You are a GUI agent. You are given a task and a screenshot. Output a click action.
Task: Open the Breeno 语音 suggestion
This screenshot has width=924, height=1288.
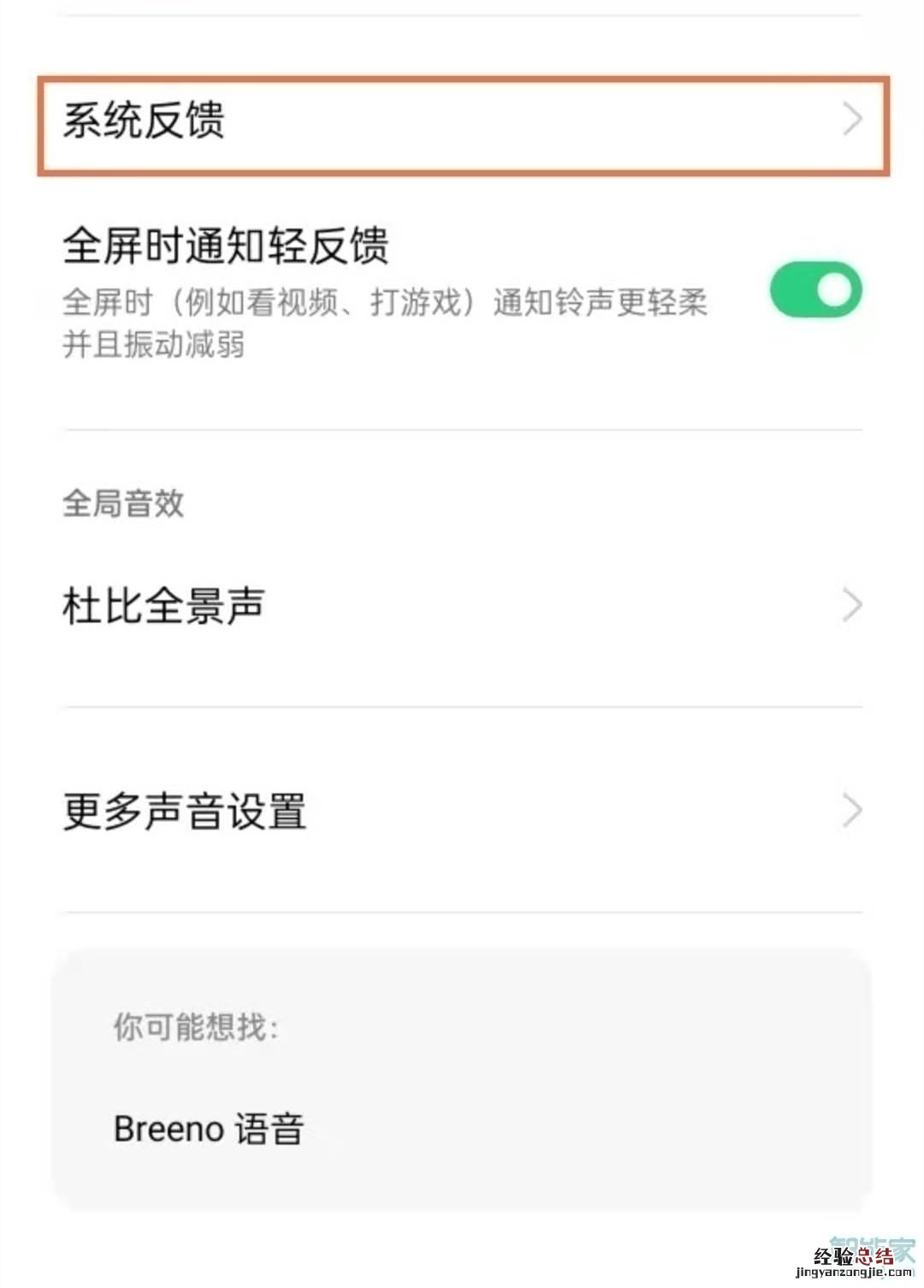pos(210,1128)
